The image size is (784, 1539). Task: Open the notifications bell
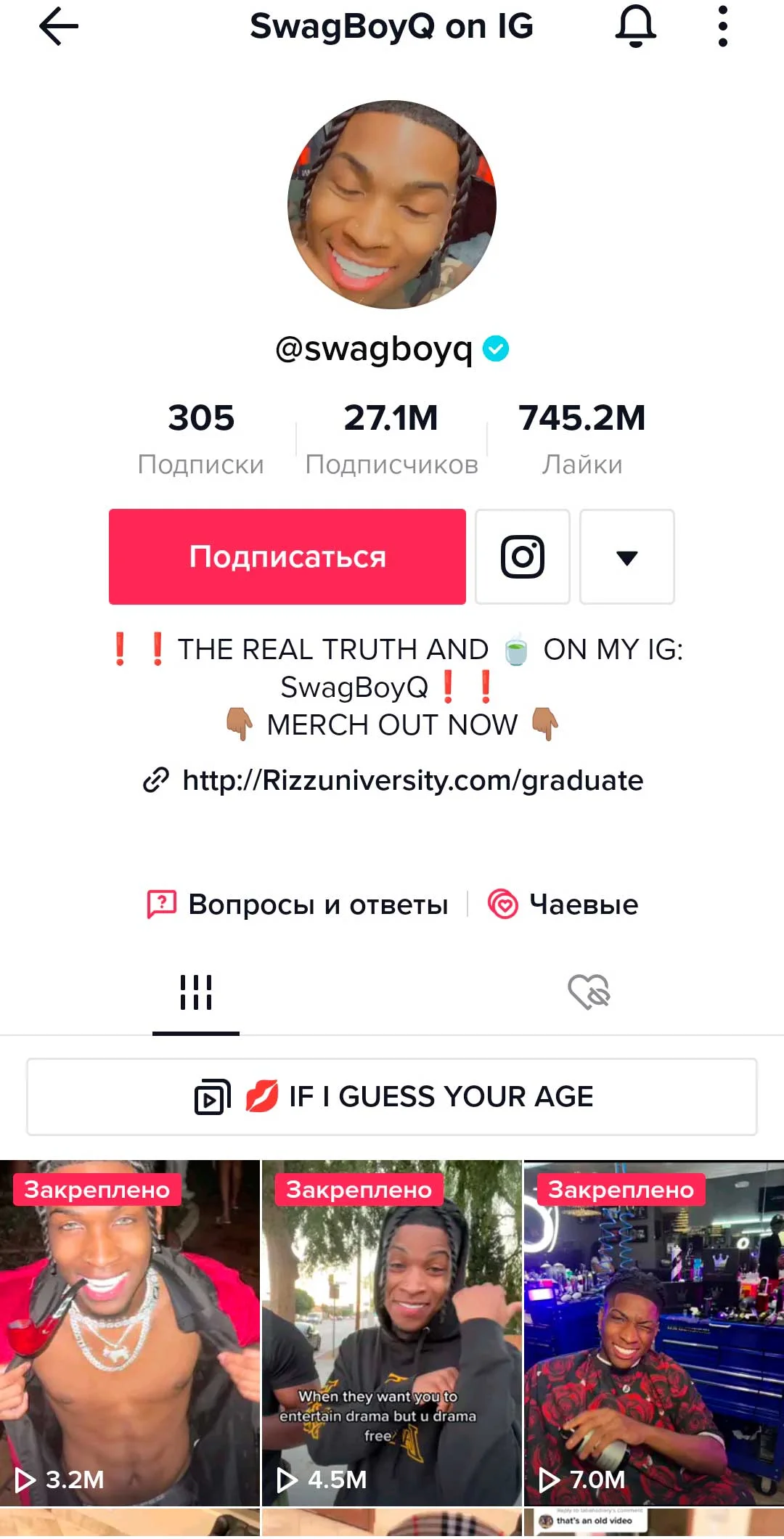pyautogui.click(x=635, y=27)
